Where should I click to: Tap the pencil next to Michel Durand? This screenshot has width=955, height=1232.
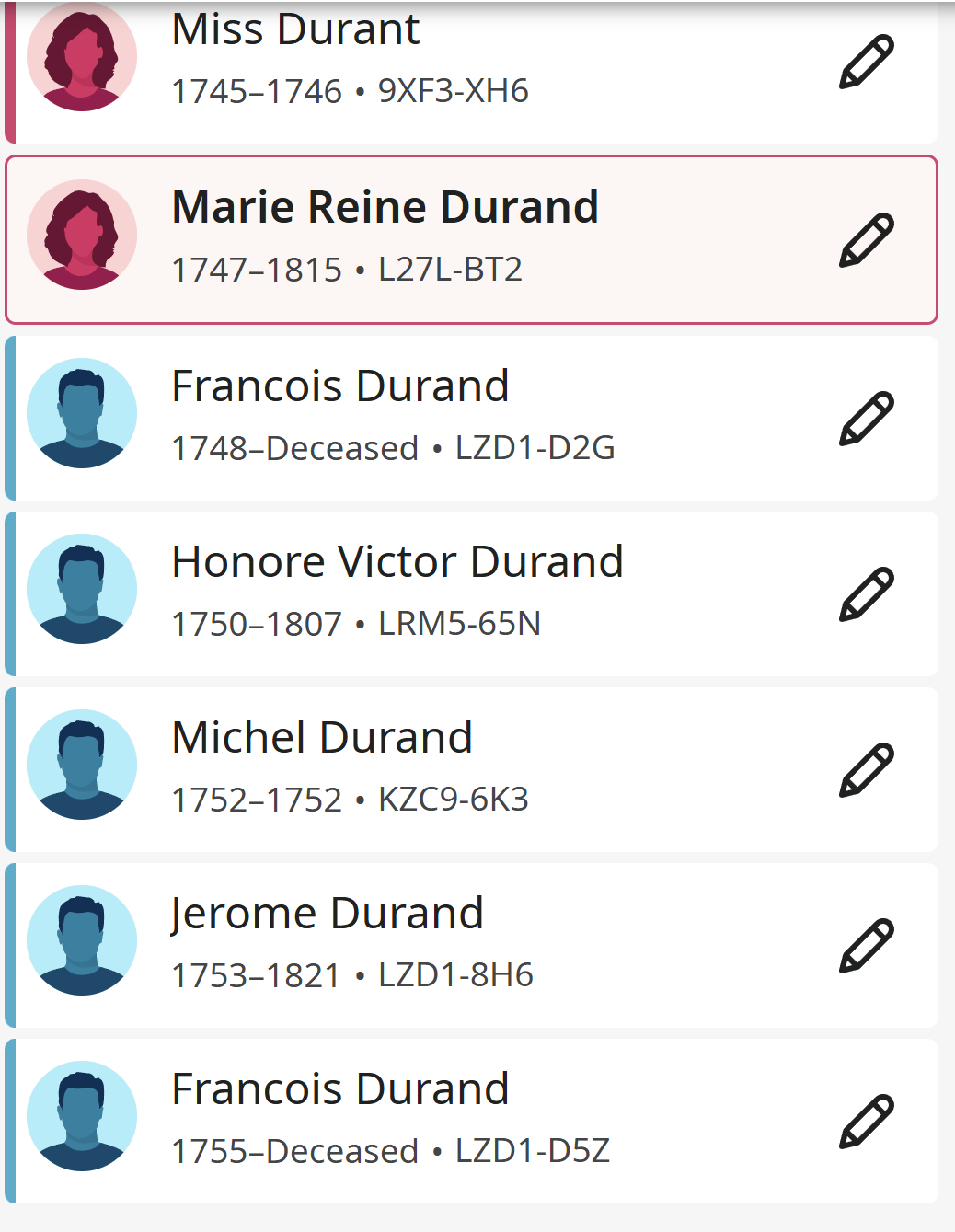coord(867,769)
